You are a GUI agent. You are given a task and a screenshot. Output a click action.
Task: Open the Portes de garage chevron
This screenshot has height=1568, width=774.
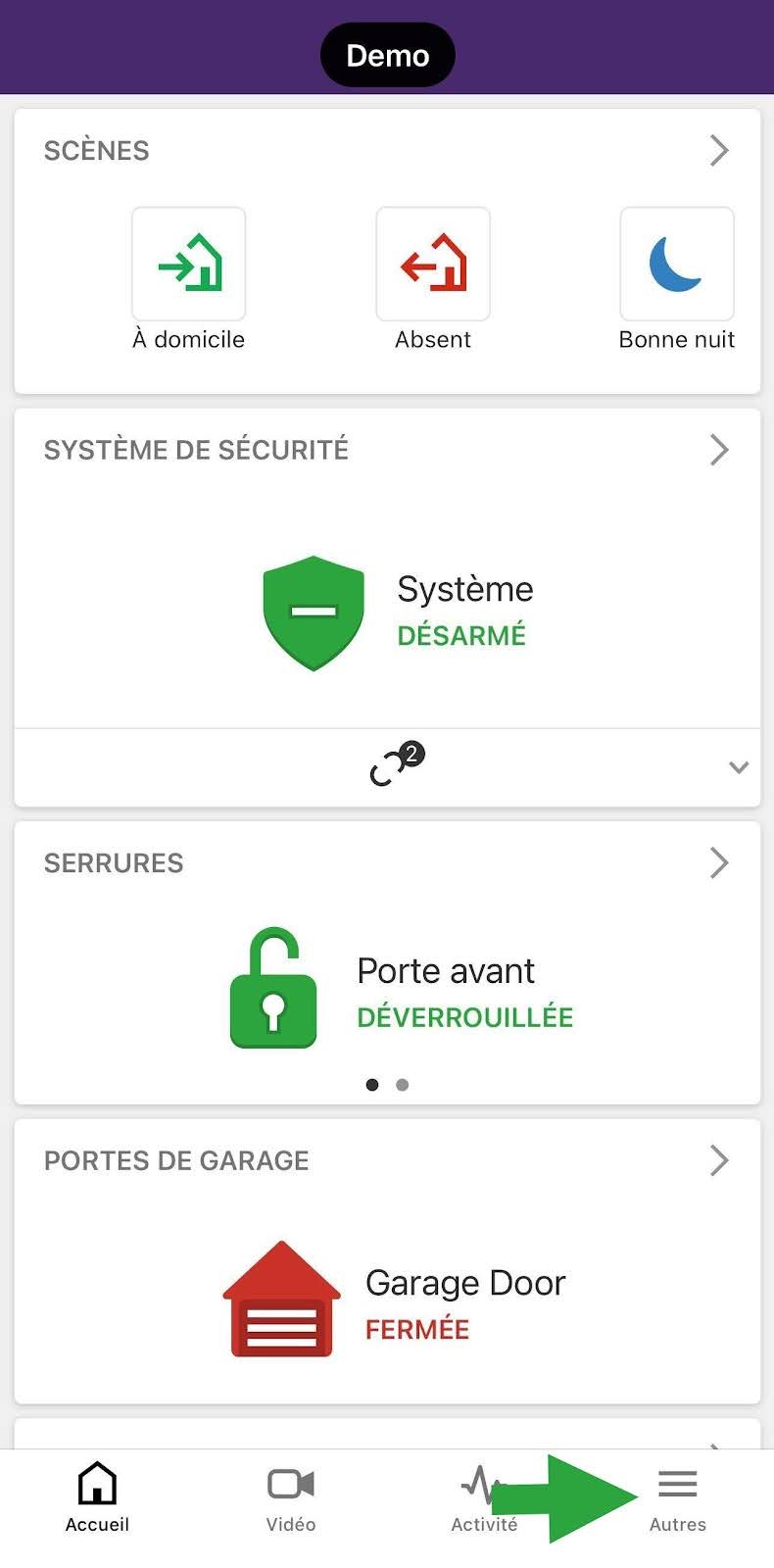tap(719, 1161)
